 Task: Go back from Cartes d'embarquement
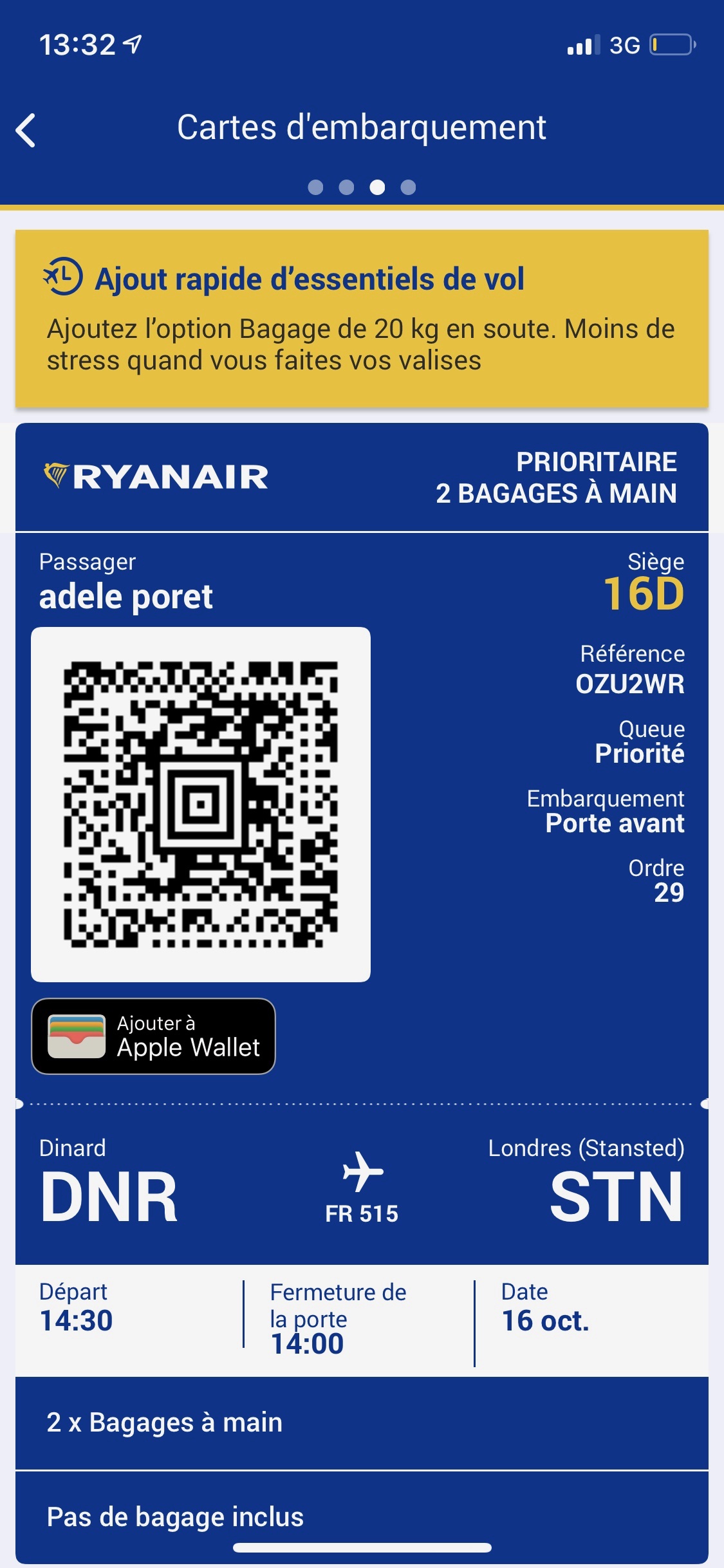click(x=26, y=131)
